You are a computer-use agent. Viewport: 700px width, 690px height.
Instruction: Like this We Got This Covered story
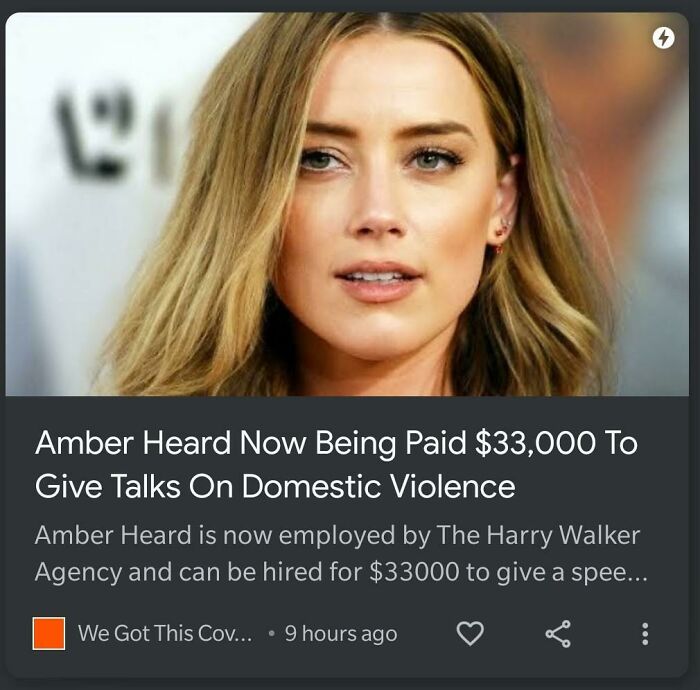pos(470,633)
